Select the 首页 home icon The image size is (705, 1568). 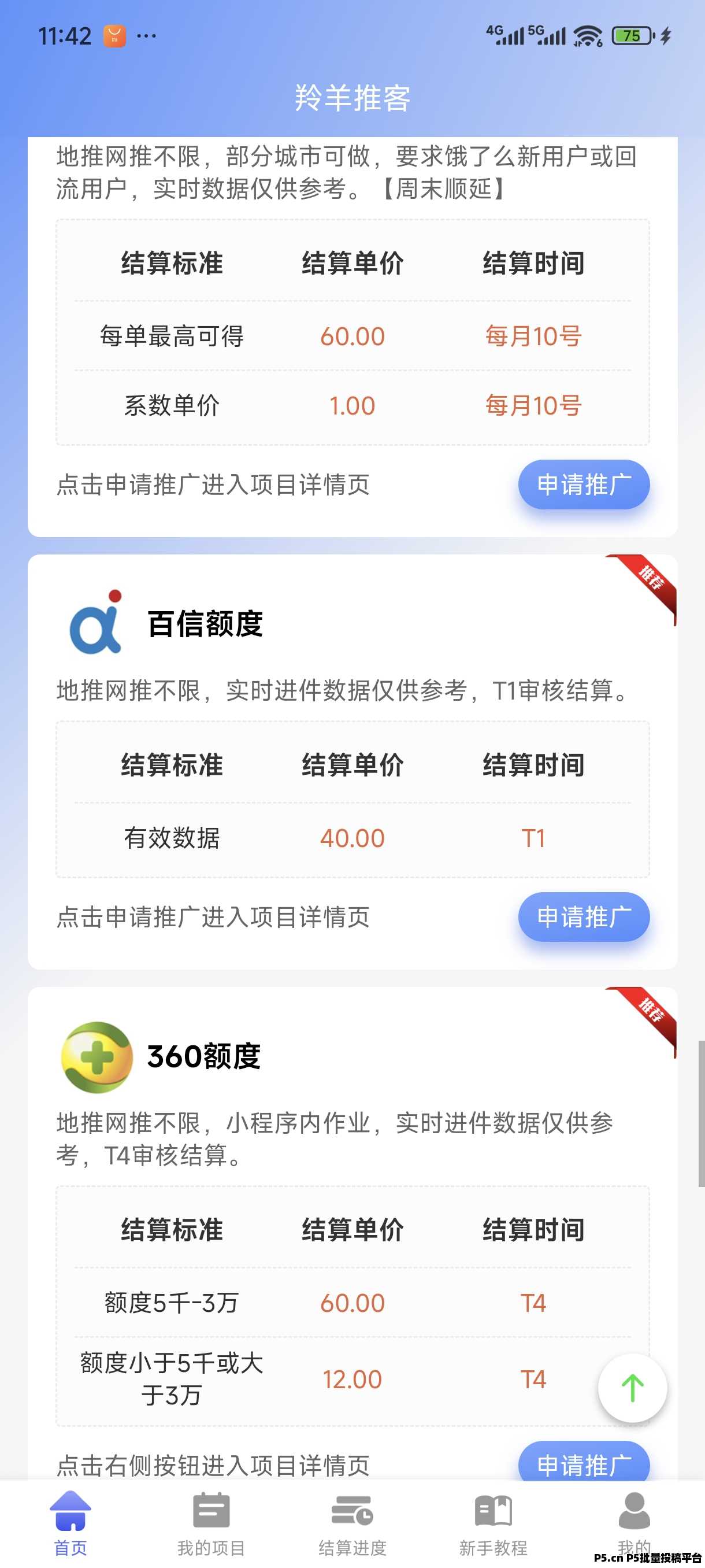point(70,1511)
